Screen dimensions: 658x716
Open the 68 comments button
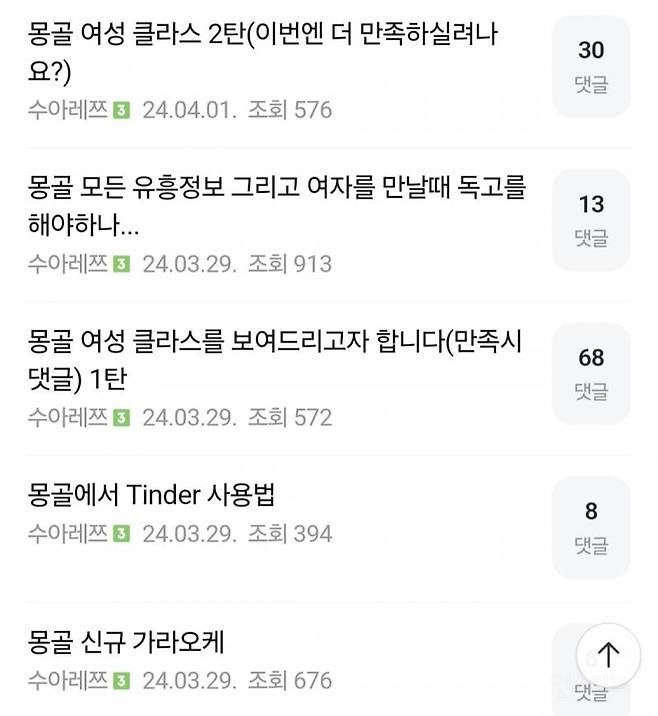click(591, 373)
